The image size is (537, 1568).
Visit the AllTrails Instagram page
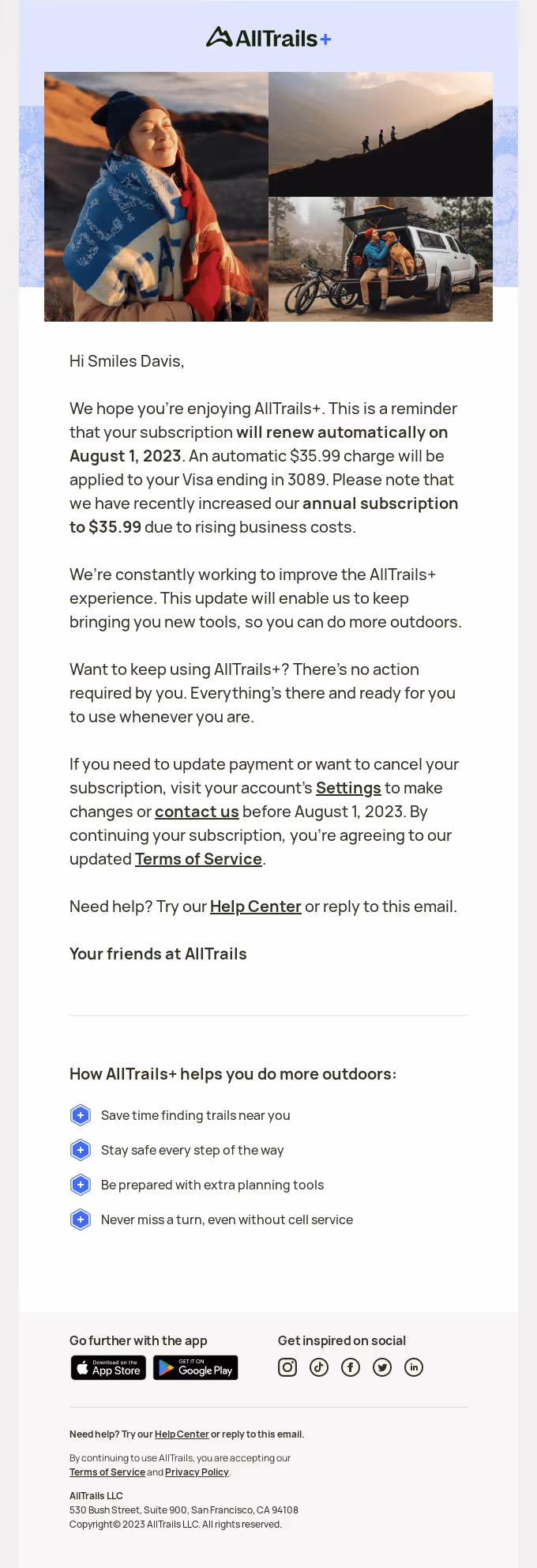[x=287, y=1367]
